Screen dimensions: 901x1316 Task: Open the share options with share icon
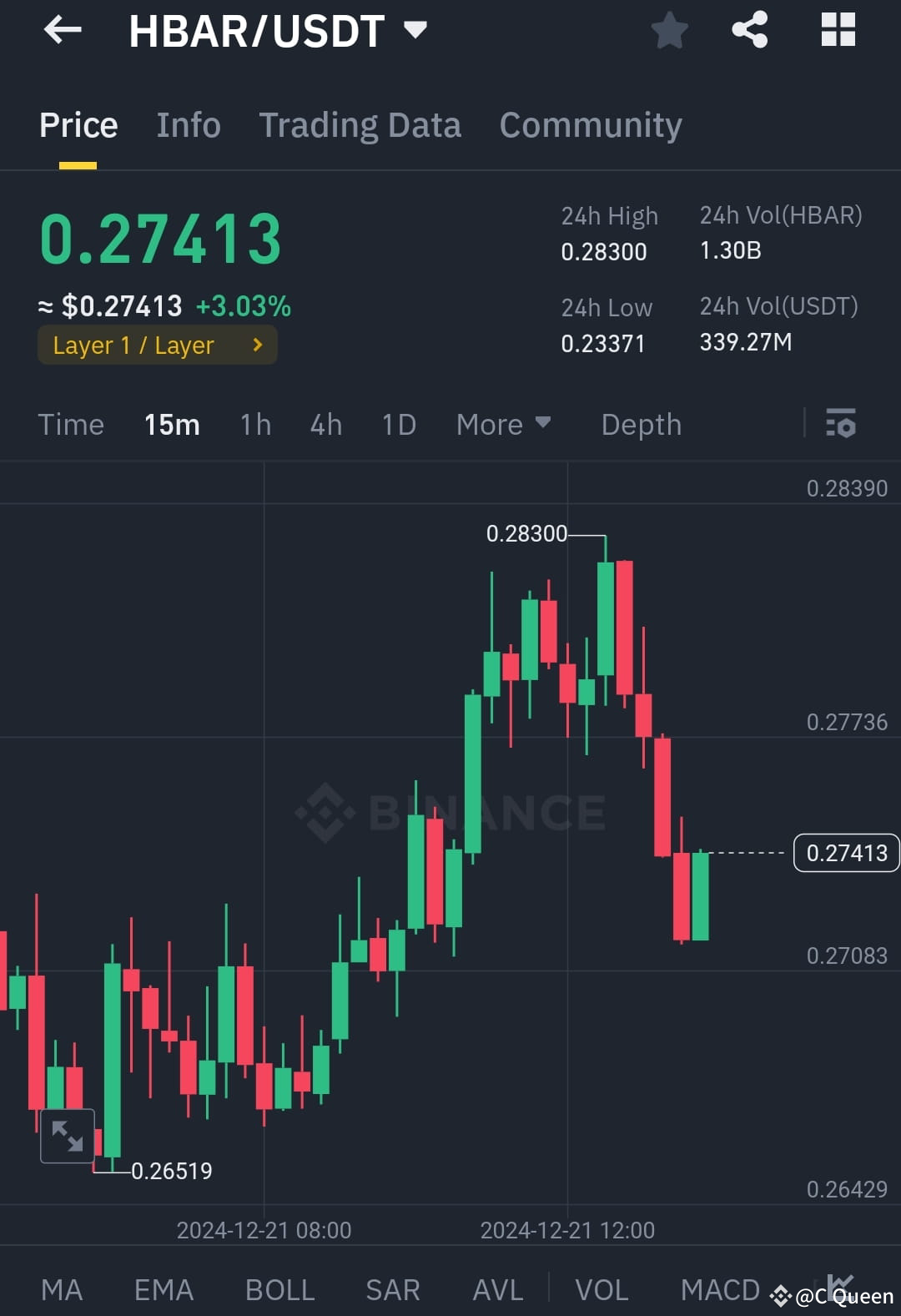click(x=750, y=30)
